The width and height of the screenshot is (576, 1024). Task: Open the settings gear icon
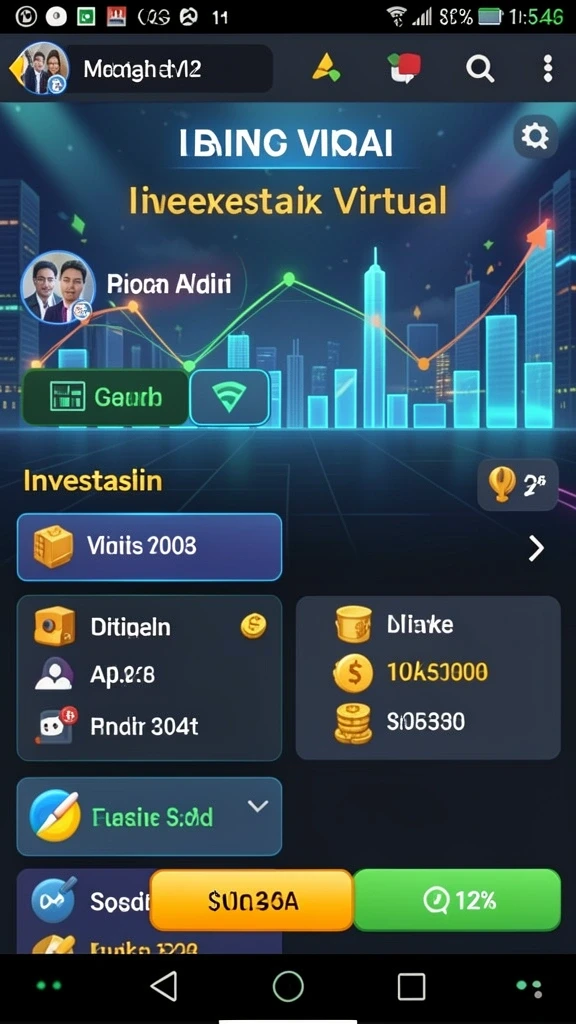pyautogui.click(x=535, y=137)
